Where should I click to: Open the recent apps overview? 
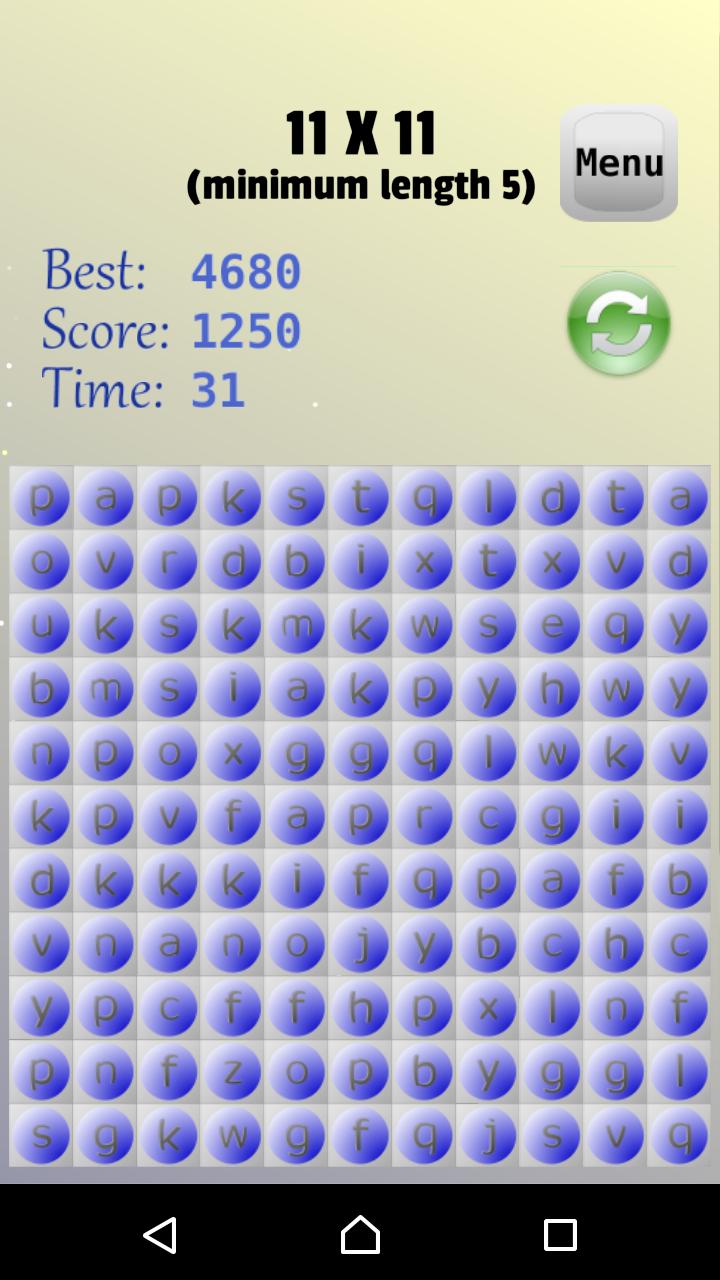click(560, 1235)
